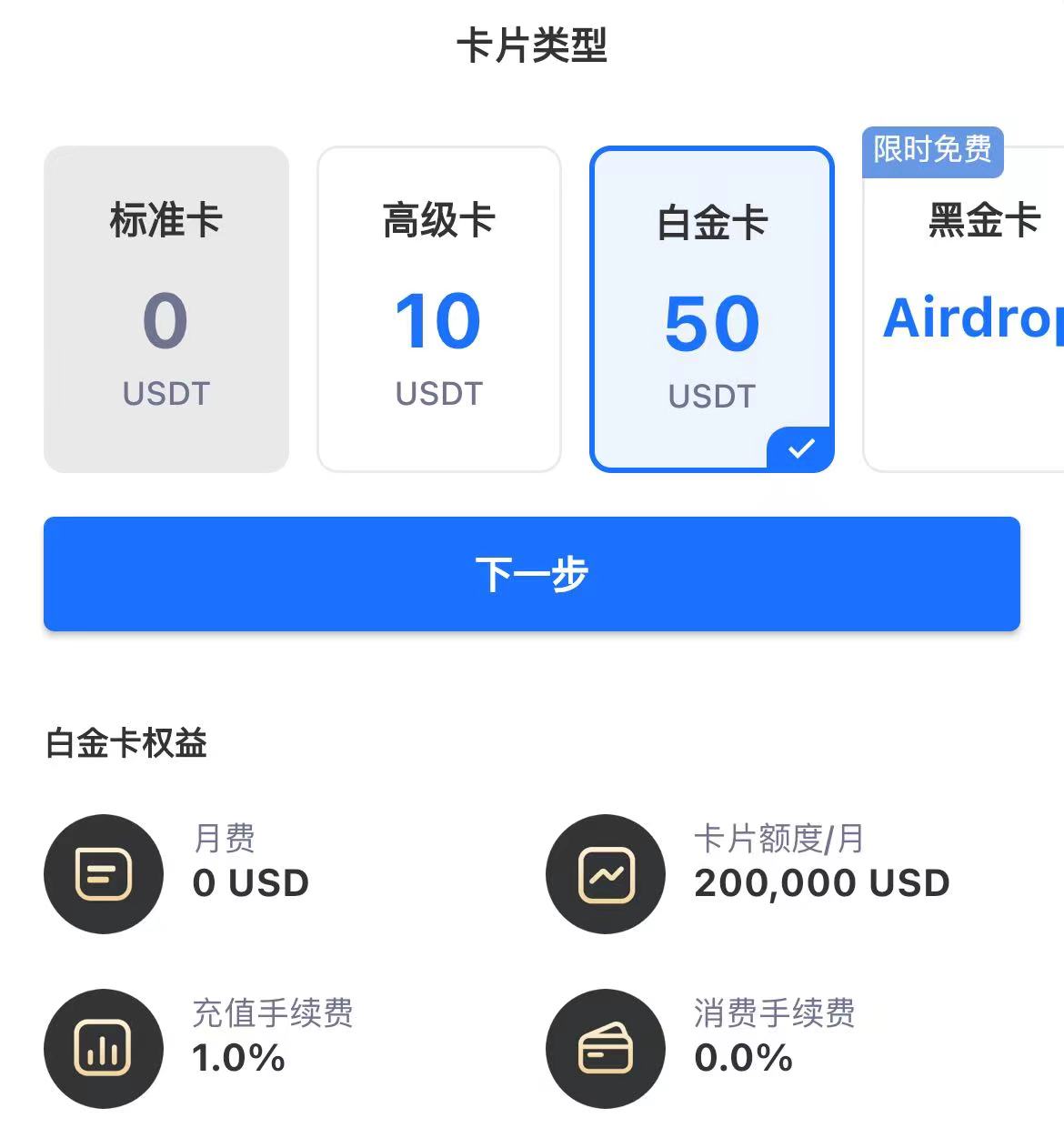This screenshot has width=1064, height=1138.
Task: Click the 0 USD monthly fee text
Action: click(x=252, y=883)
